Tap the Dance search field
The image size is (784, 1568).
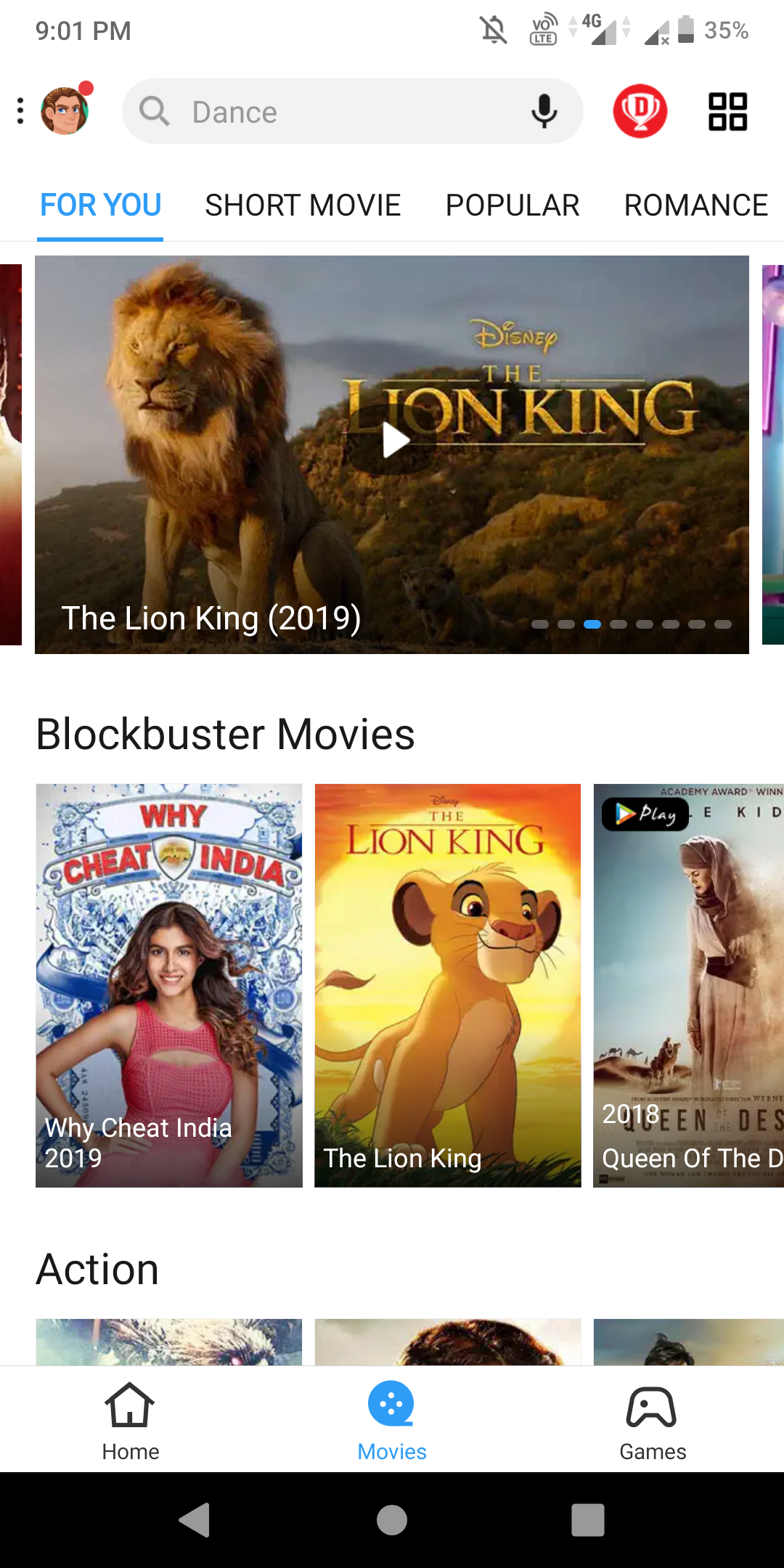(327, 112)
